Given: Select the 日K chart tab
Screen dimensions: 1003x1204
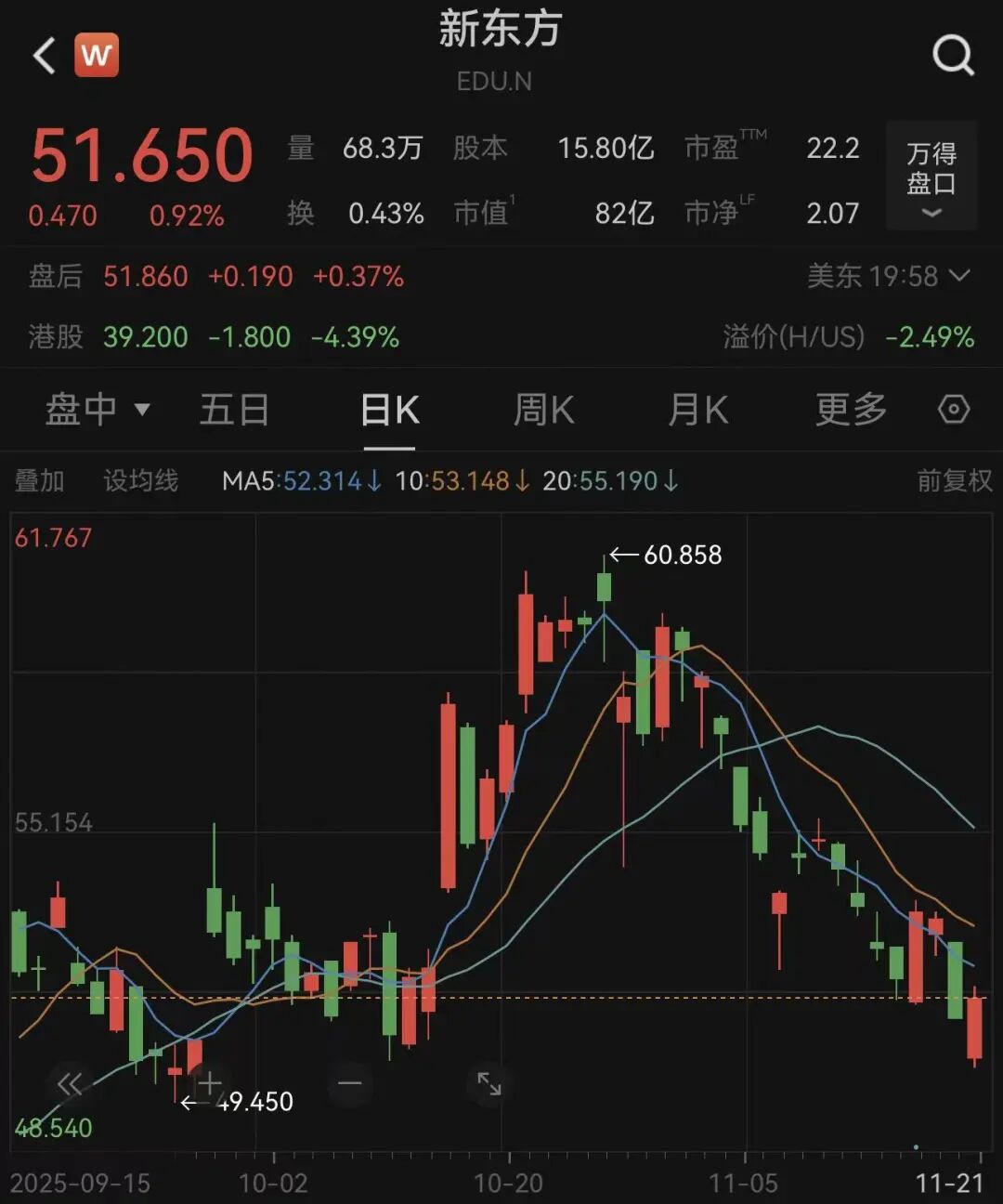Looking at the screenshot, I should (x=389, y=410).
